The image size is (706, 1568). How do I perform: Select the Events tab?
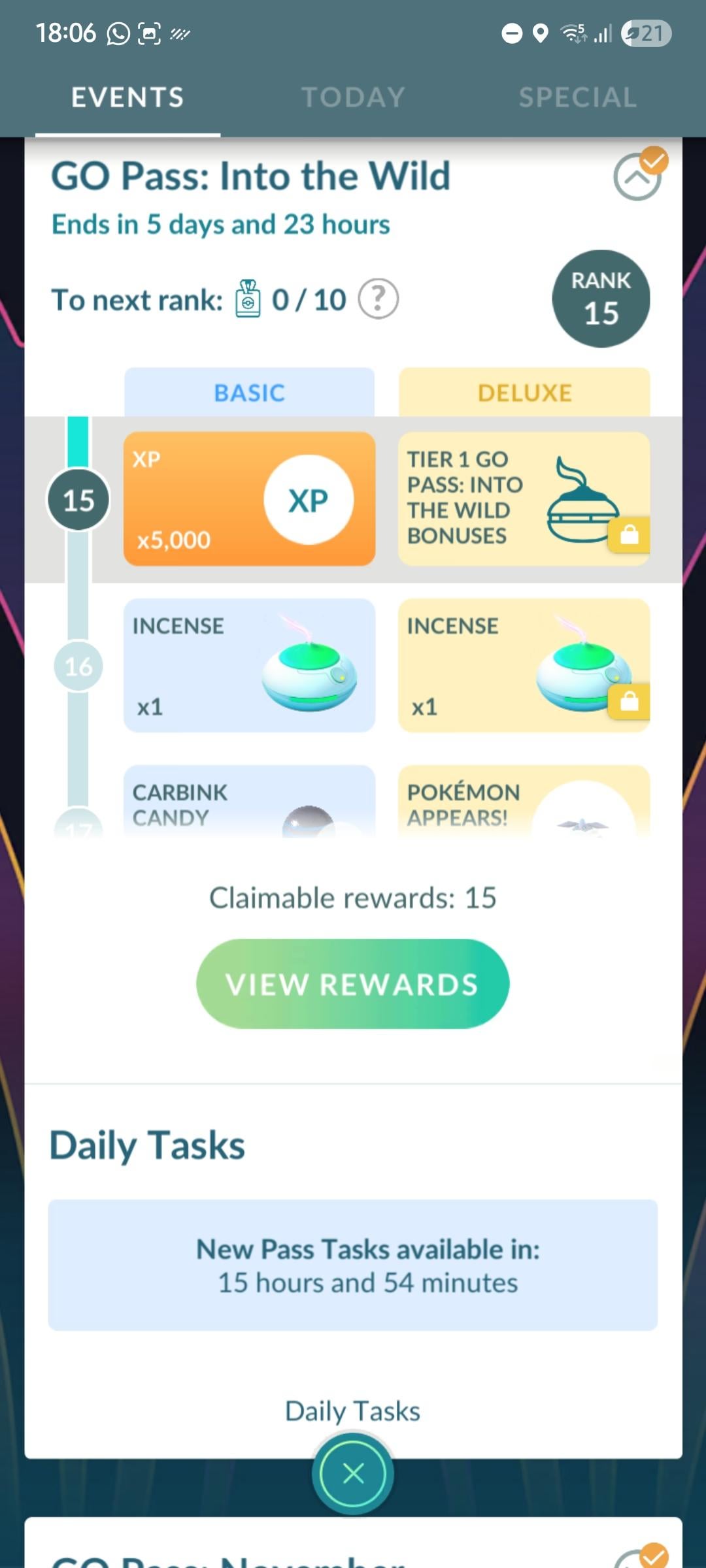[x=127, y=97]
